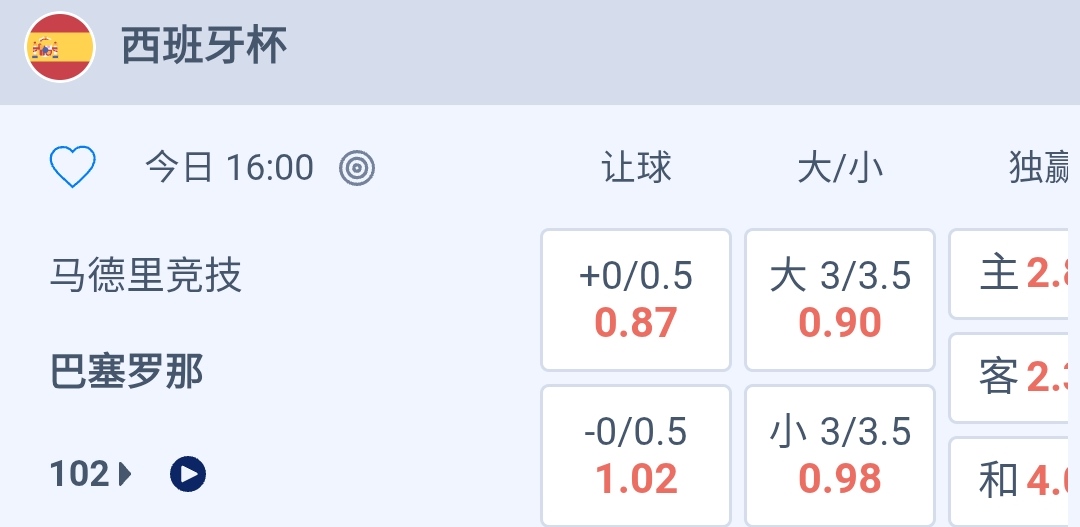Open the 西班牙杯 league header
This screenshot has height=527, width=1080.
tap(204, 47)
